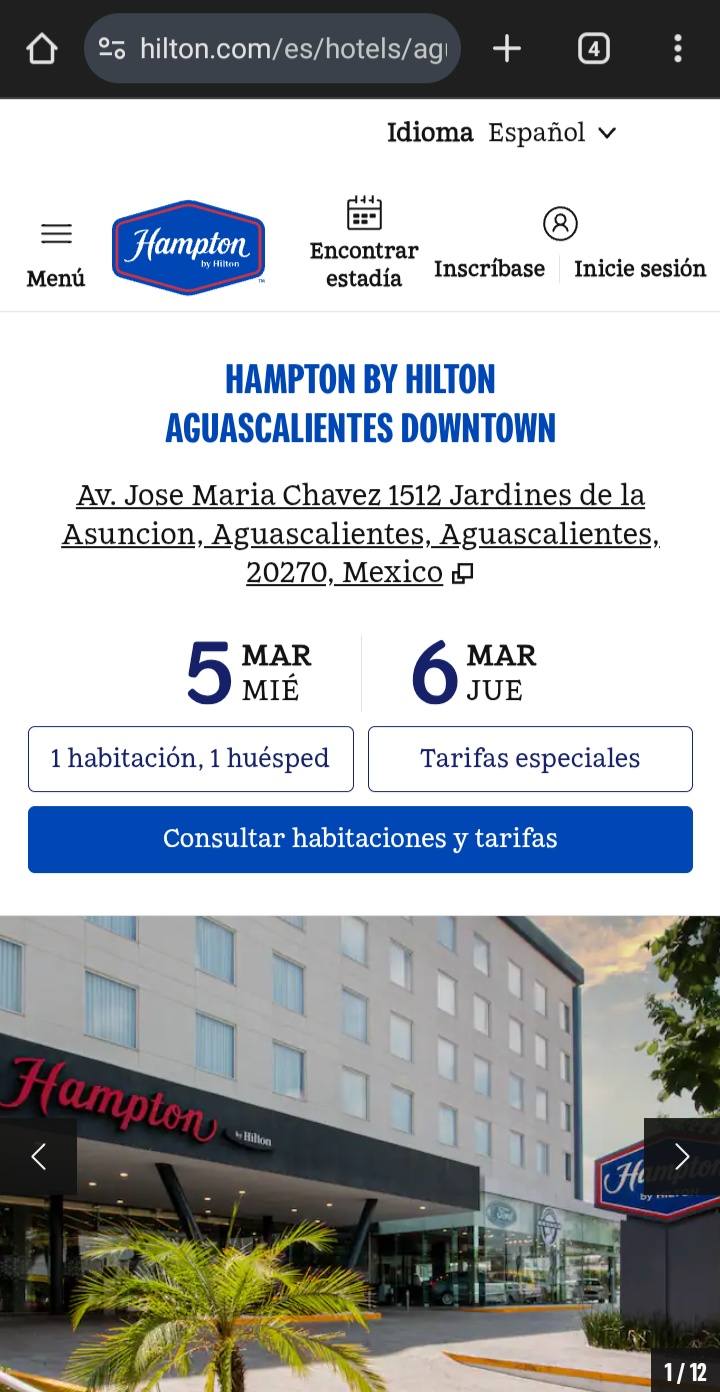Show the next hotel photo
Image resolution: width=720 pixels, height=1392 pixels.
coord(682,1157)
